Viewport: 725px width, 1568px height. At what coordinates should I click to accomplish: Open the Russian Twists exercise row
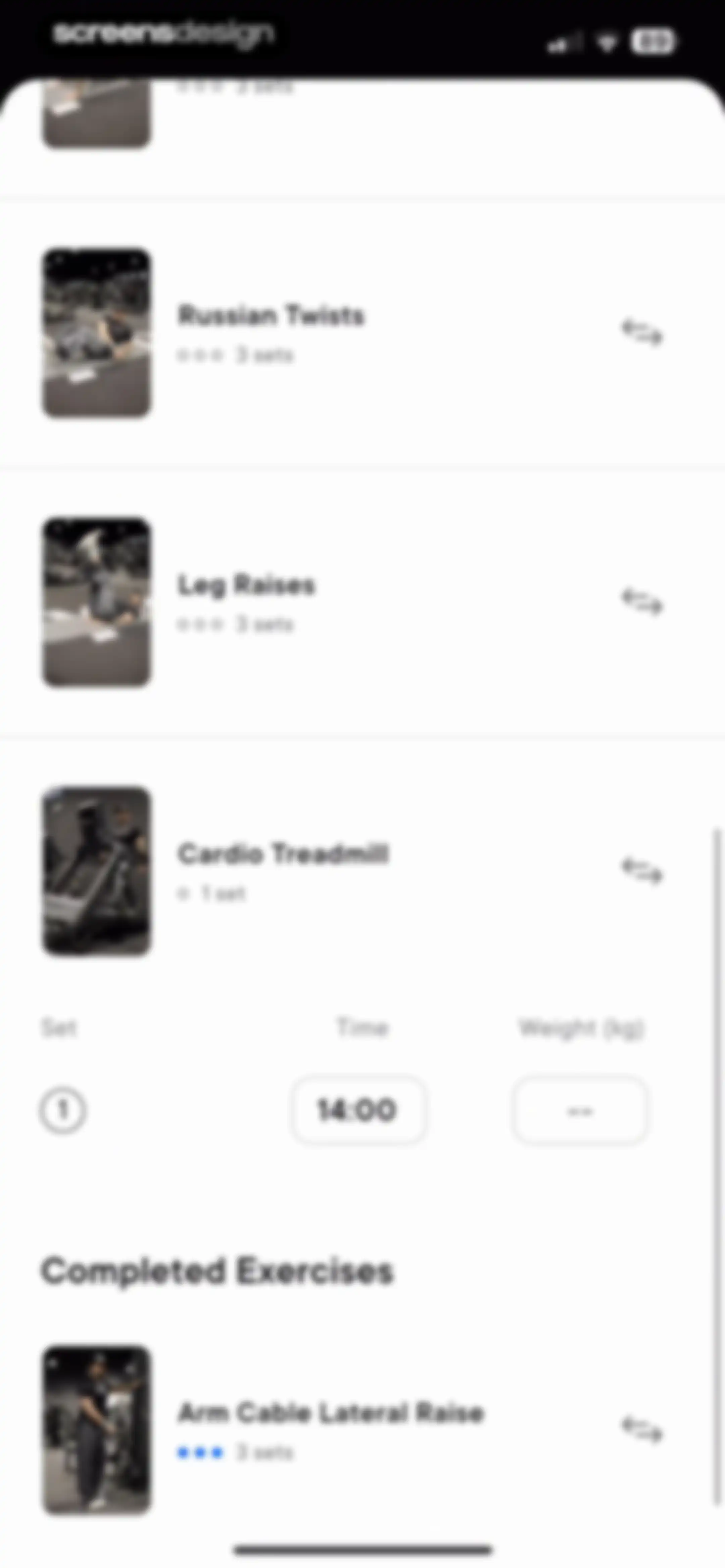(x=362, y=333)
